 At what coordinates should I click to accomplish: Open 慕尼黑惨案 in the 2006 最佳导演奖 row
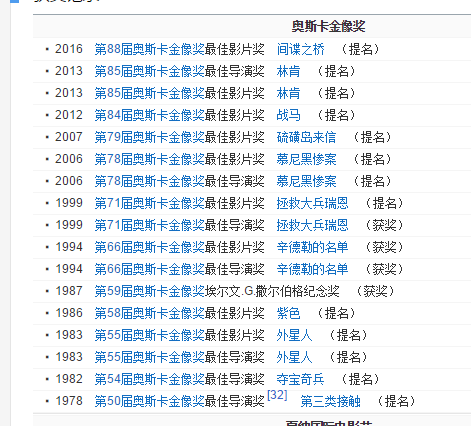(306, 181)
